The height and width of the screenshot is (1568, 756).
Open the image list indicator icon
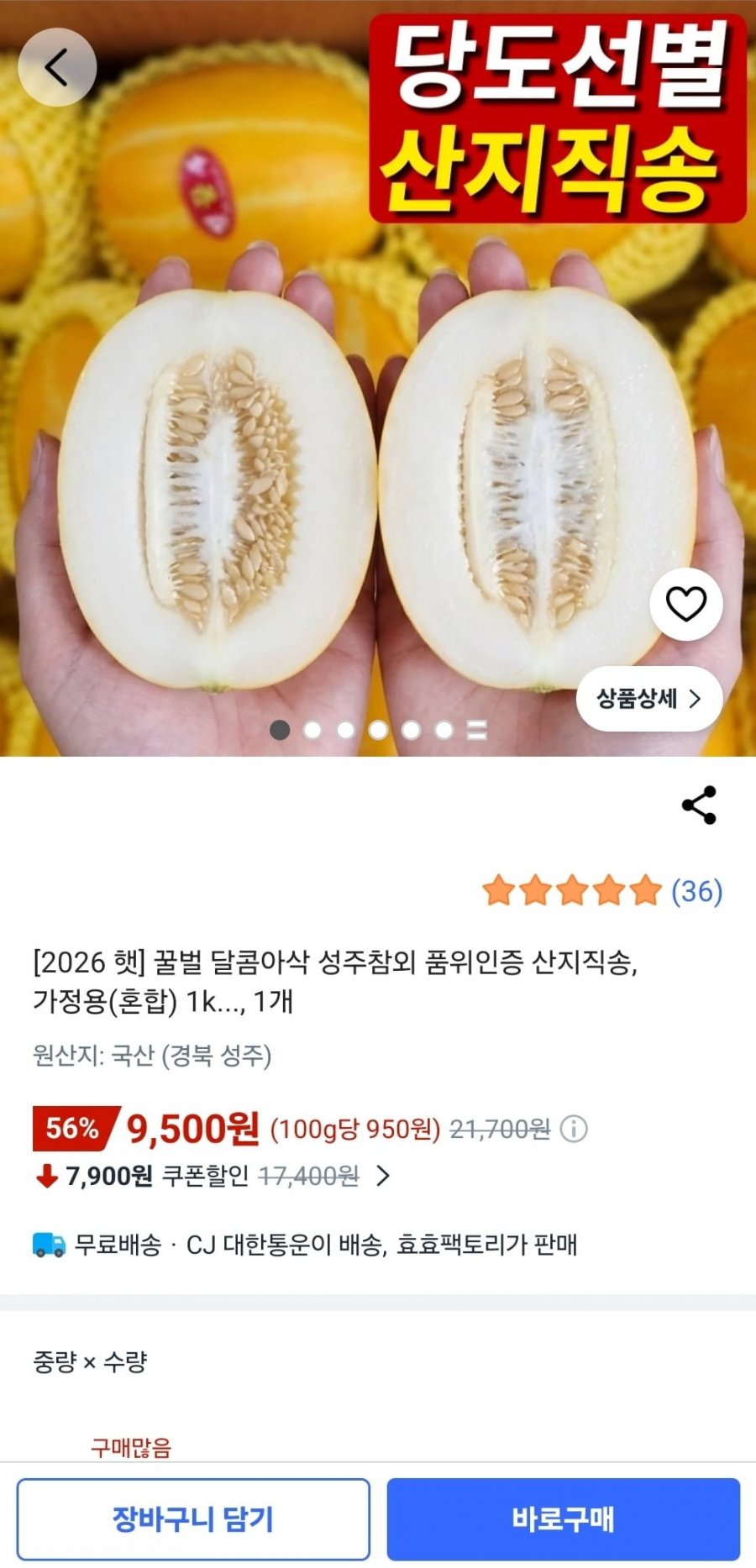[477, 731]
